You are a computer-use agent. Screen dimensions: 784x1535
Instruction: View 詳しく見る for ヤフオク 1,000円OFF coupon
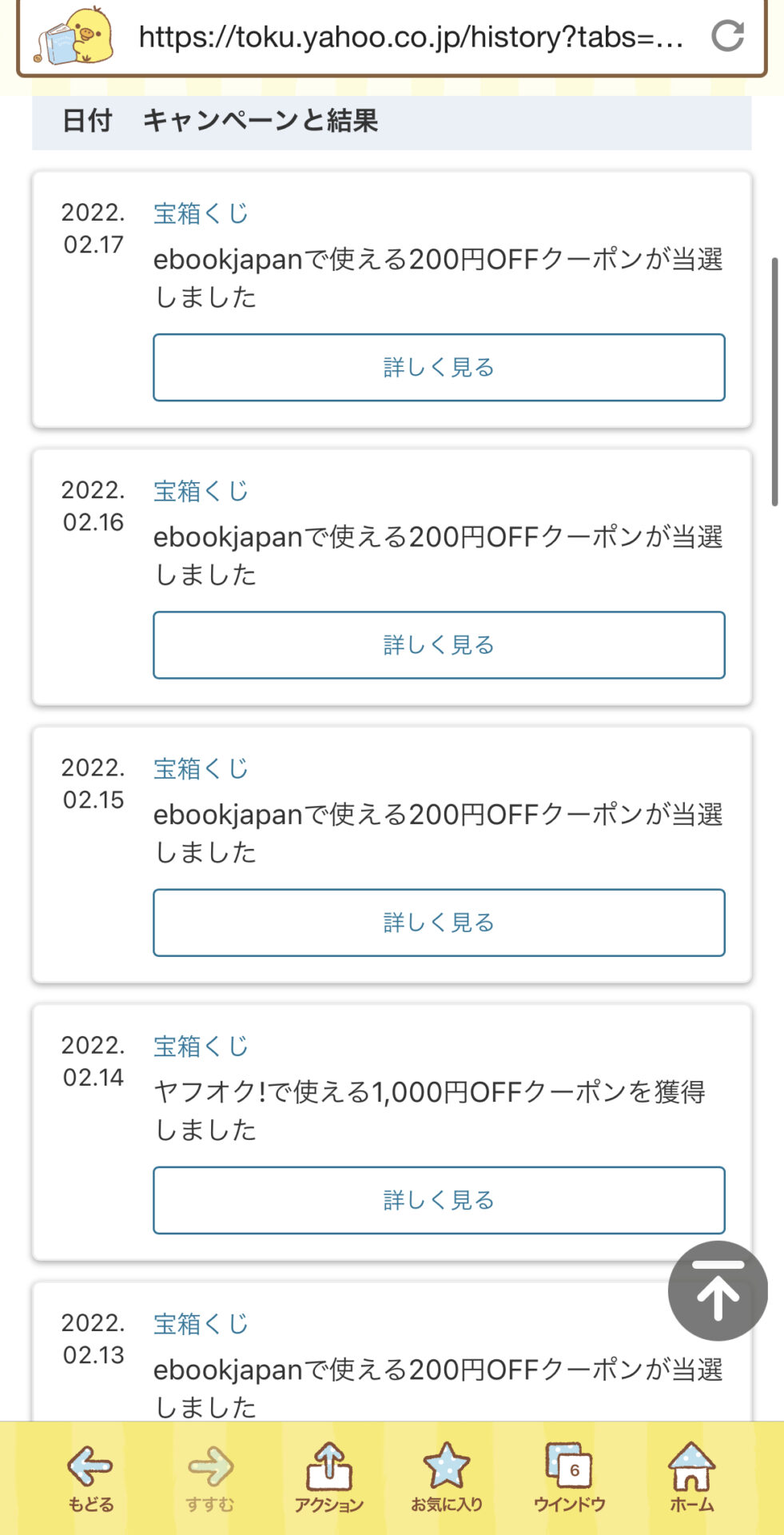439,1200
